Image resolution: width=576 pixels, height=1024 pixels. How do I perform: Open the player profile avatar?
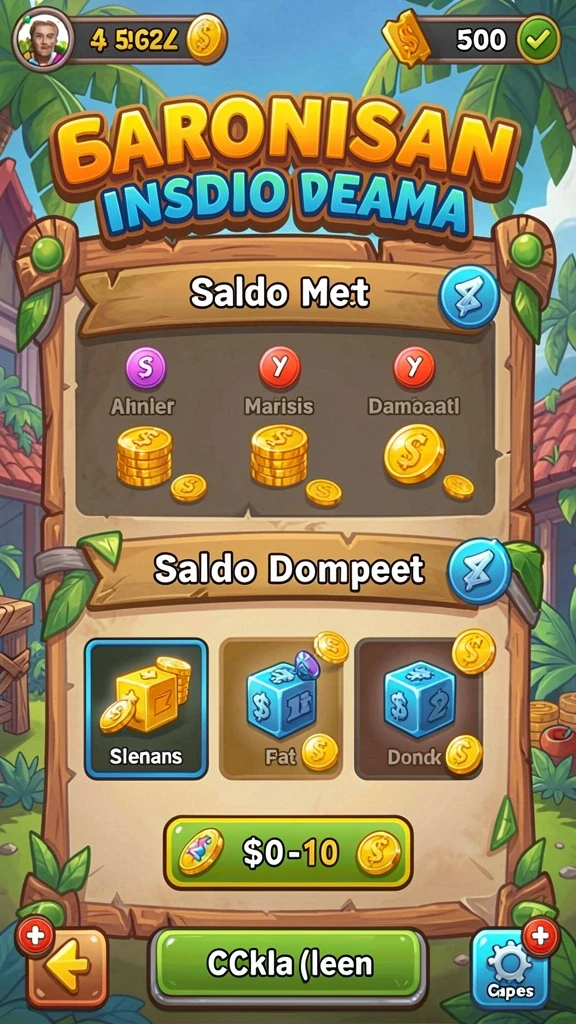[39, 39]
